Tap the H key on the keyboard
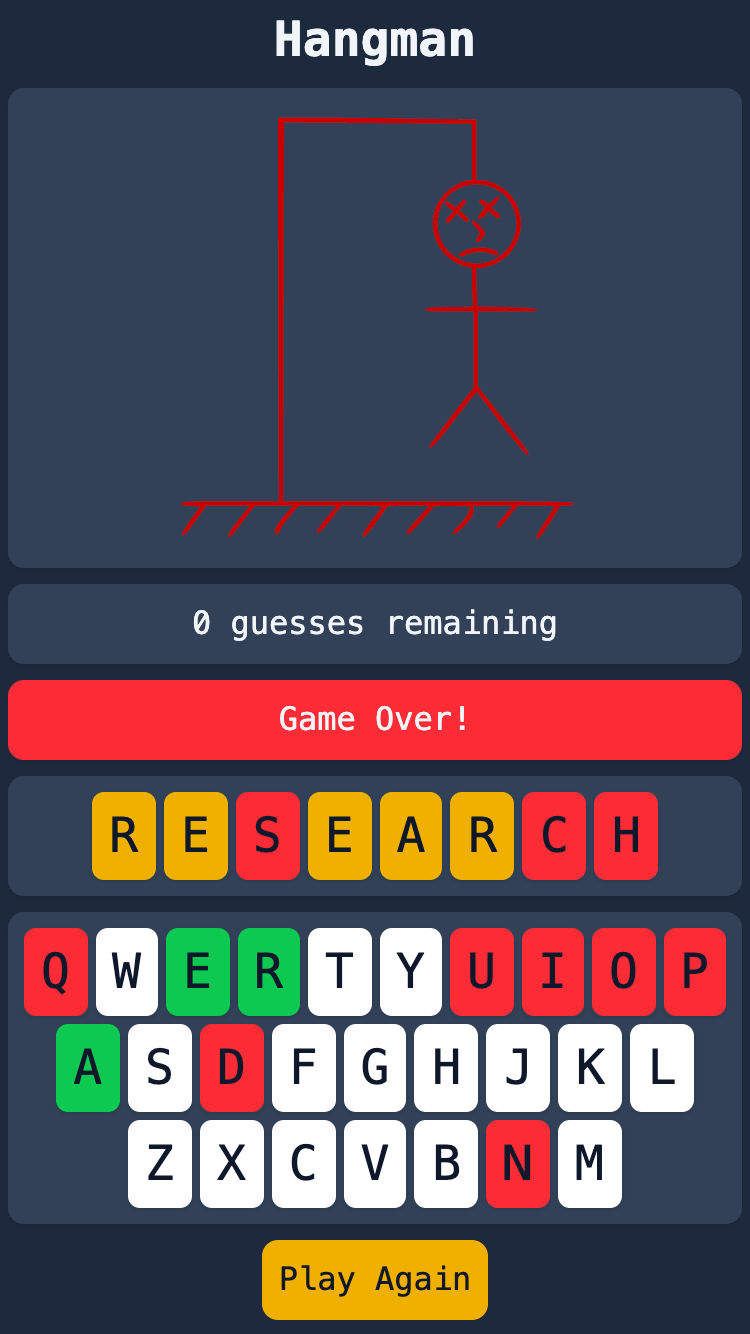The image size is (750, 1334). click(446, 1068)
